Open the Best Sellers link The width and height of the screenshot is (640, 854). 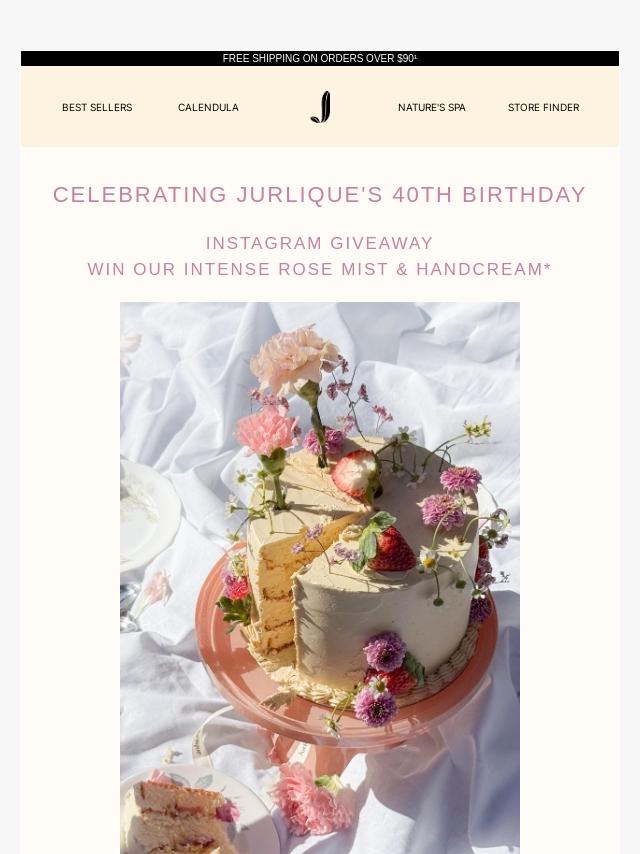(97, 107)
